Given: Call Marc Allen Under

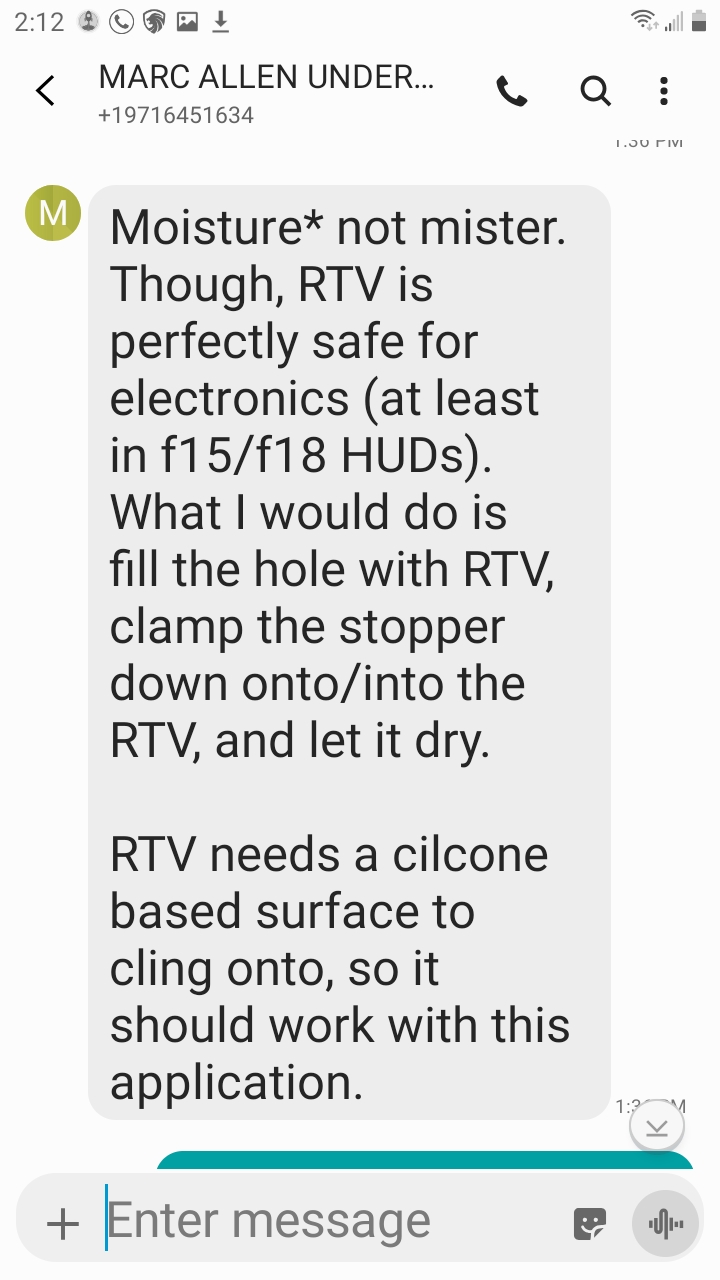Looking at the screenshot, I should tap(512, 92).
